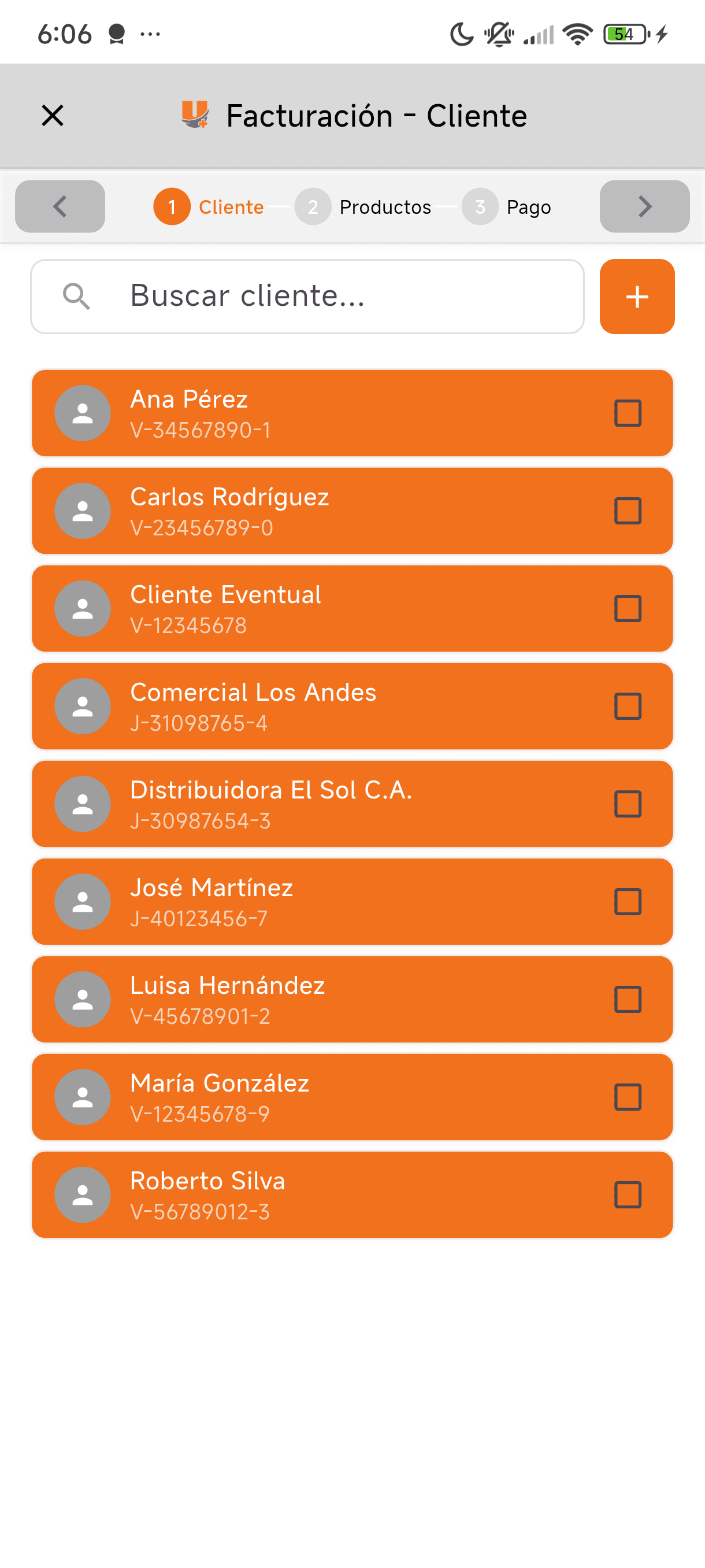This screenshot has width=705, height=1568.
Task: Close the Facturación screen with the X
Action: click(51, 115)
